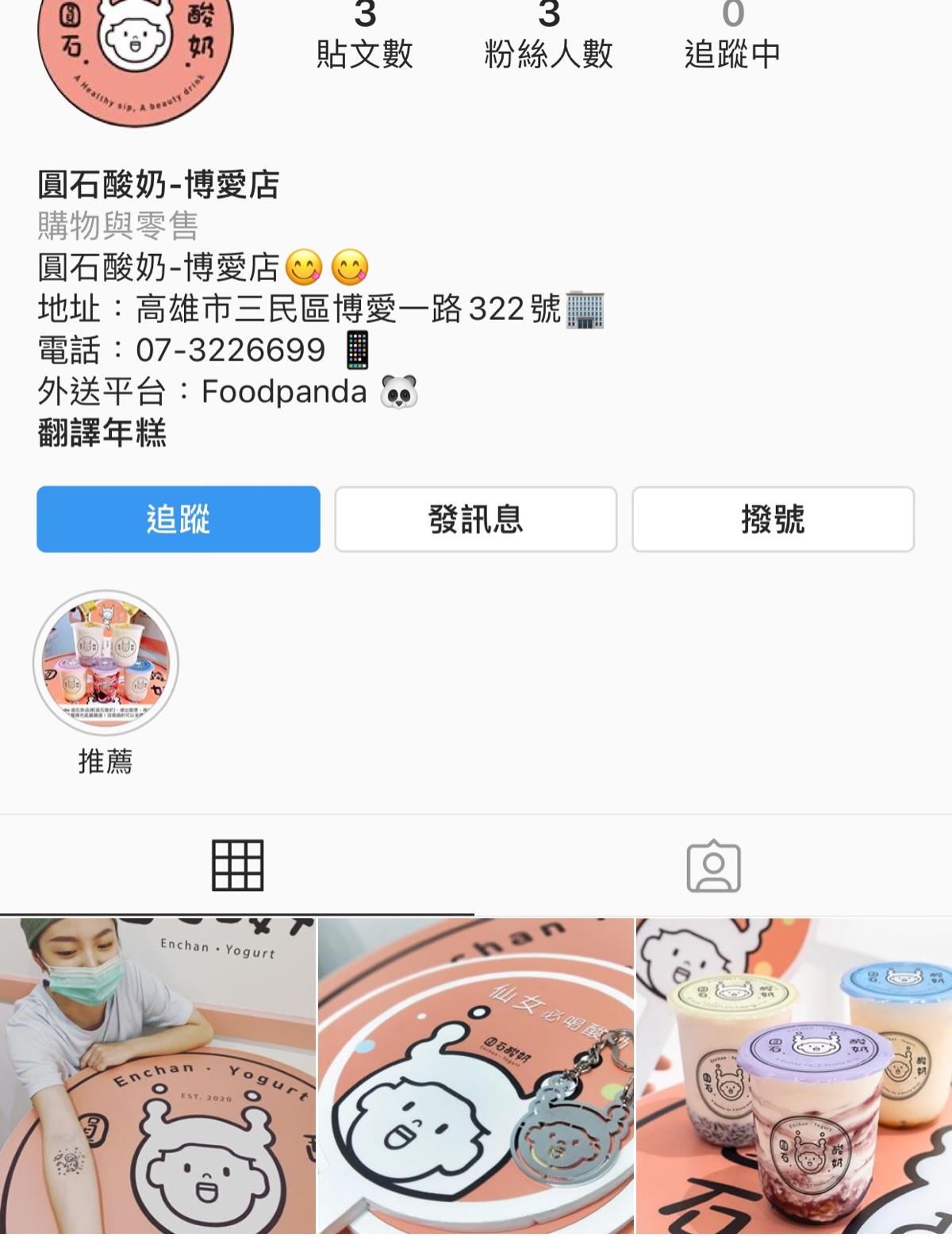Switch to the posts grid tab
This screenshot has width=952, height=1237.
coord(237,865)
